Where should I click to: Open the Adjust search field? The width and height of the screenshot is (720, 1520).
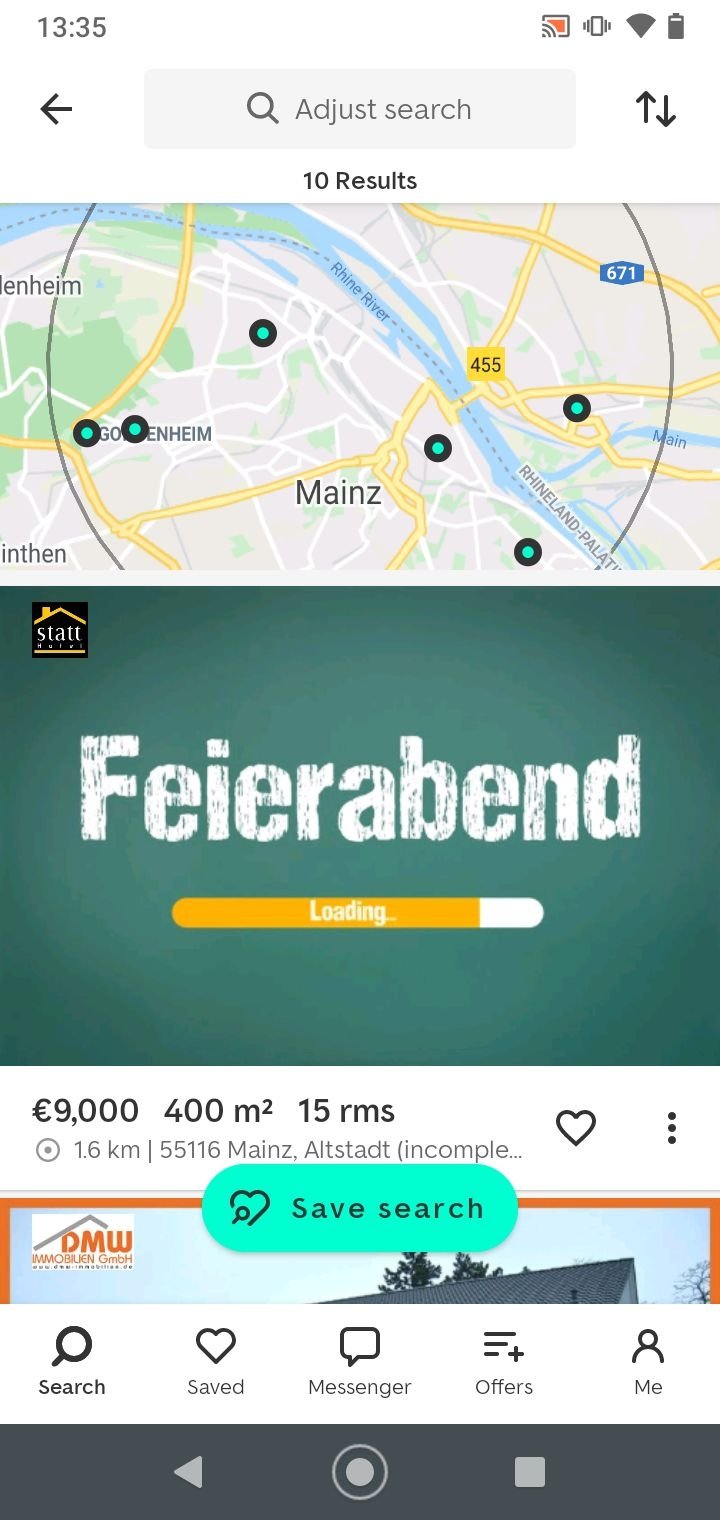coord(360,109)
